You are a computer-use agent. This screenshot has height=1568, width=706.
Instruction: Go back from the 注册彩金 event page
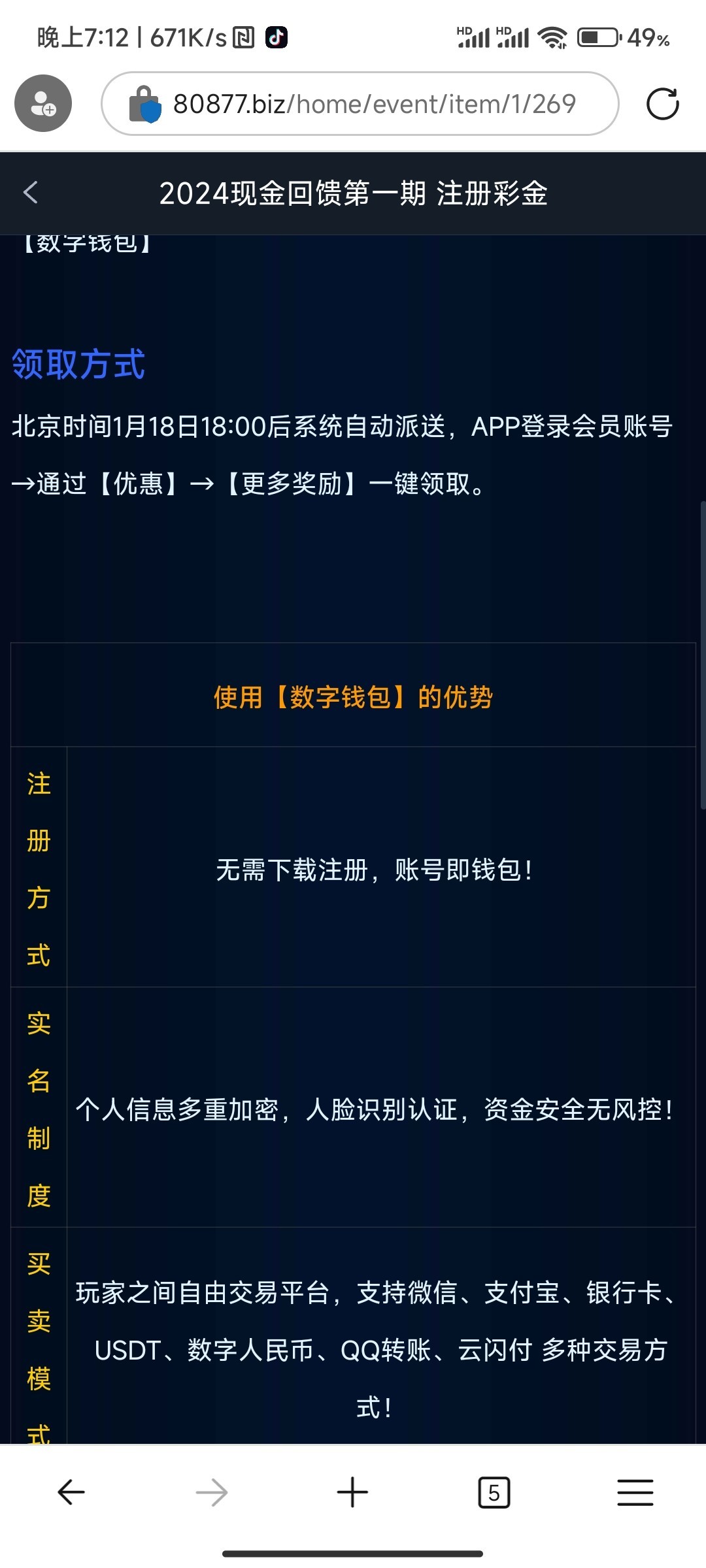pyautogui.click(x=31, y=193)
